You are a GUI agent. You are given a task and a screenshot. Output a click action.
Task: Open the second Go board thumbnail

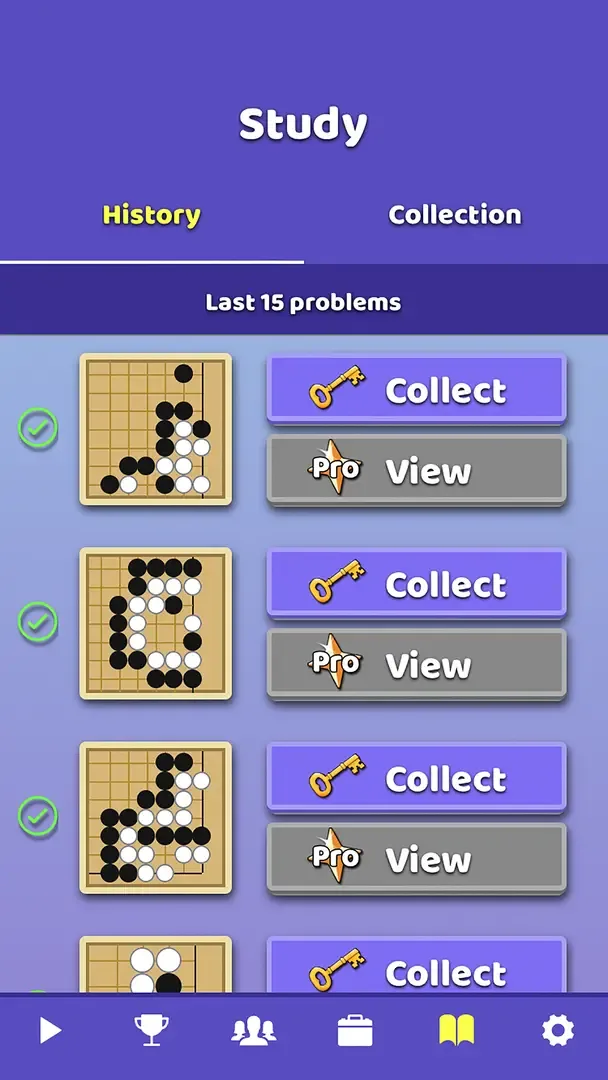coord(156,623)
